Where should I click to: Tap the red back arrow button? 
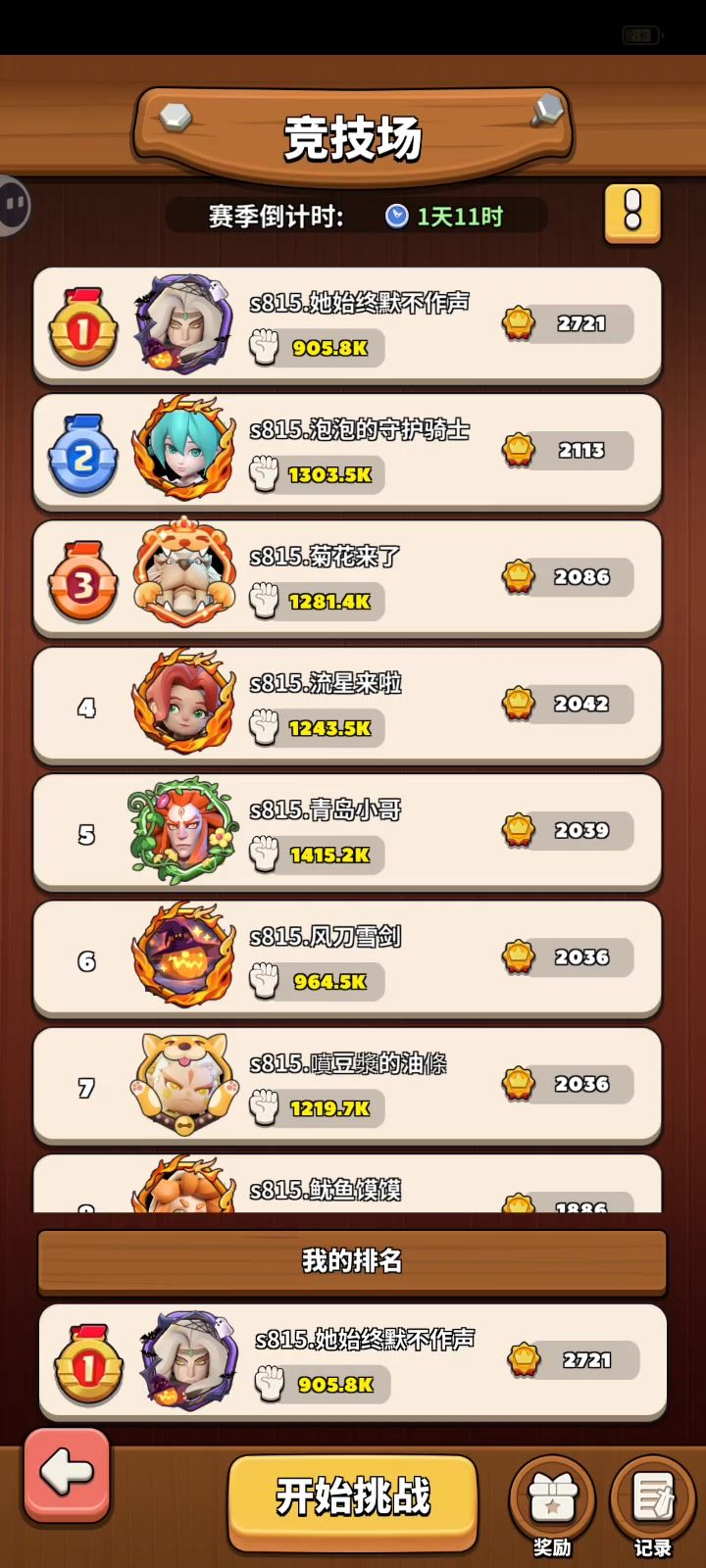pyautogui.click(x=67, y=1475)
